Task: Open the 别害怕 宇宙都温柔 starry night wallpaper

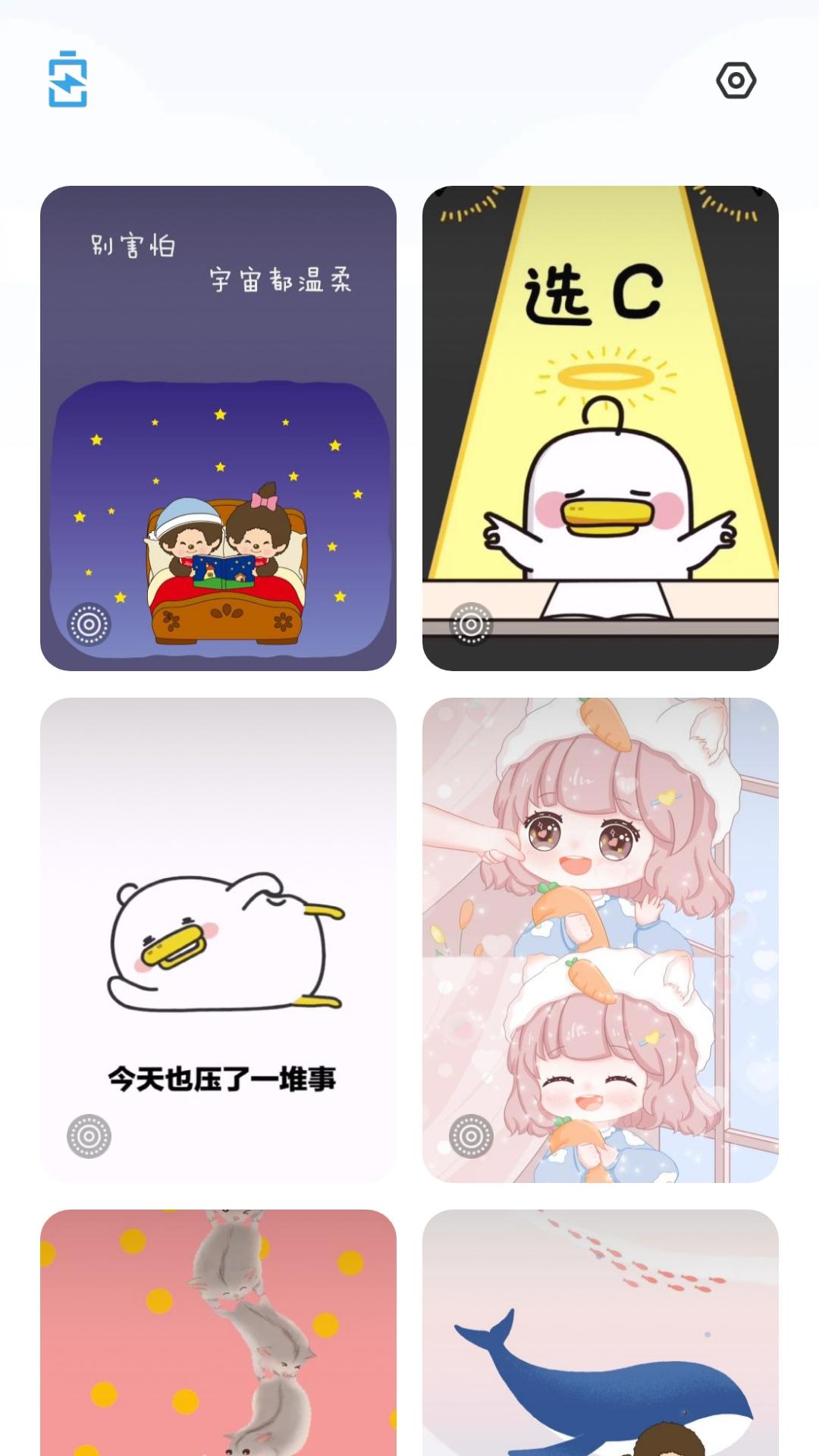Action: tap(218, 428)
